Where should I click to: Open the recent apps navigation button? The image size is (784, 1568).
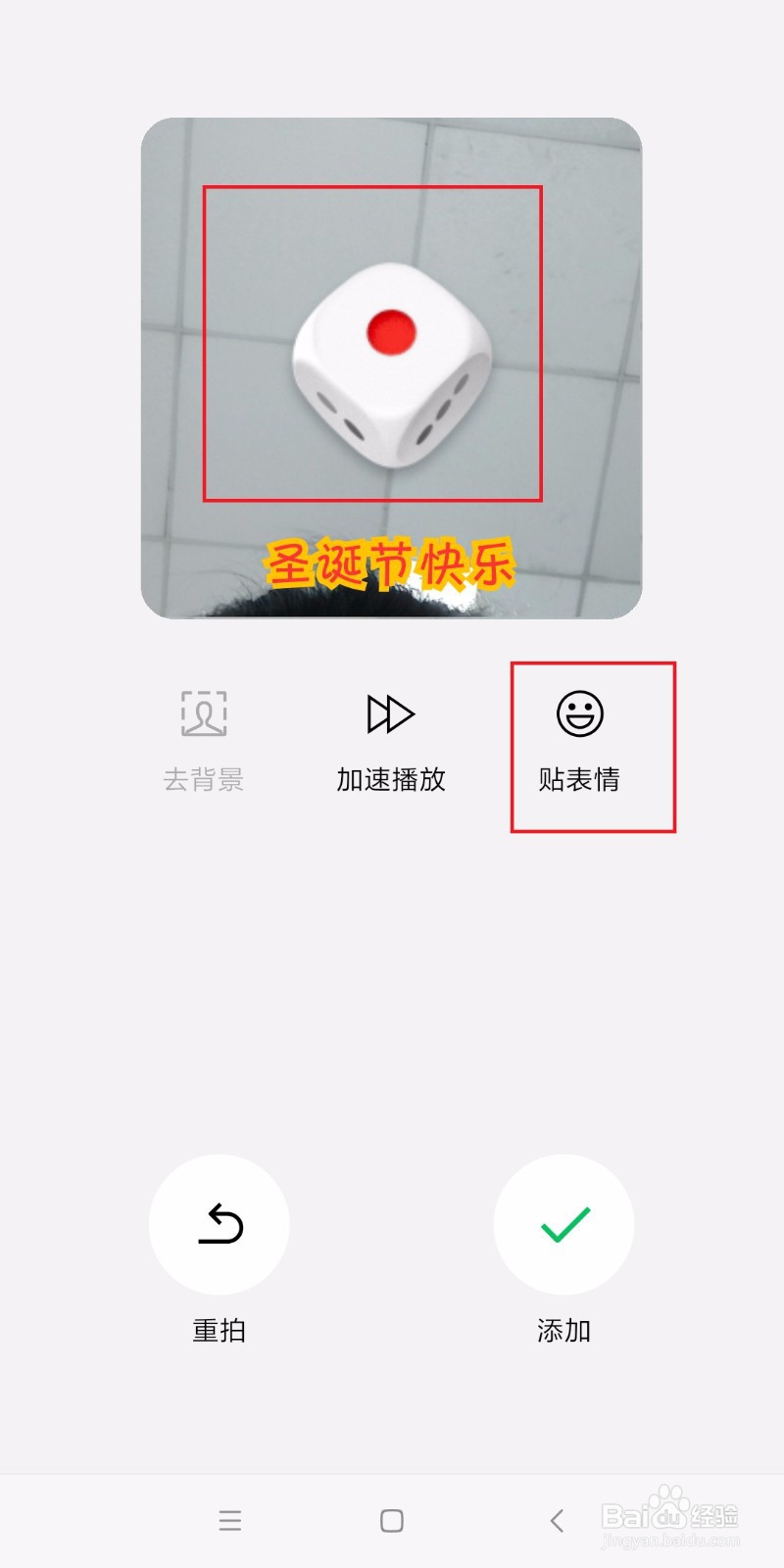229,1521
